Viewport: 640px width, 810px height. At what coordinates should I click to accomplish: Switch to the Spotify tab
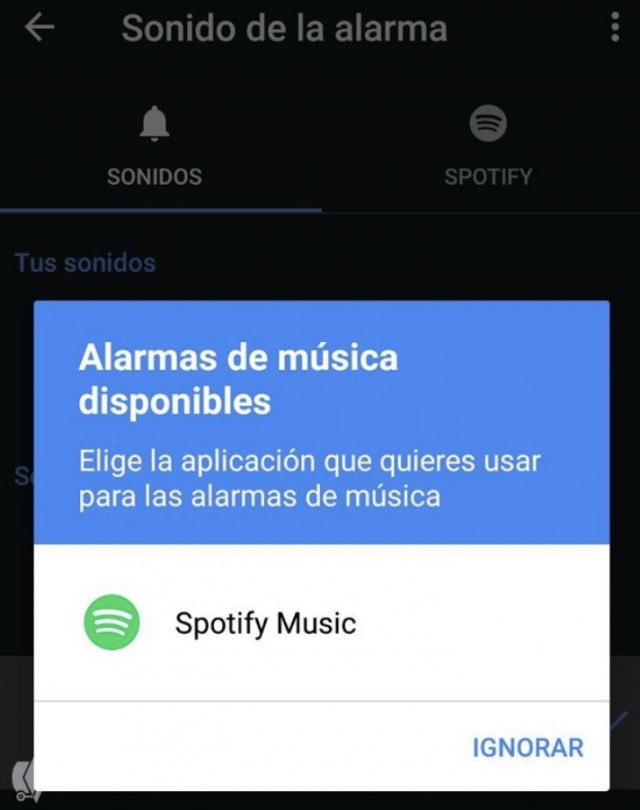(x=488, y=150)
